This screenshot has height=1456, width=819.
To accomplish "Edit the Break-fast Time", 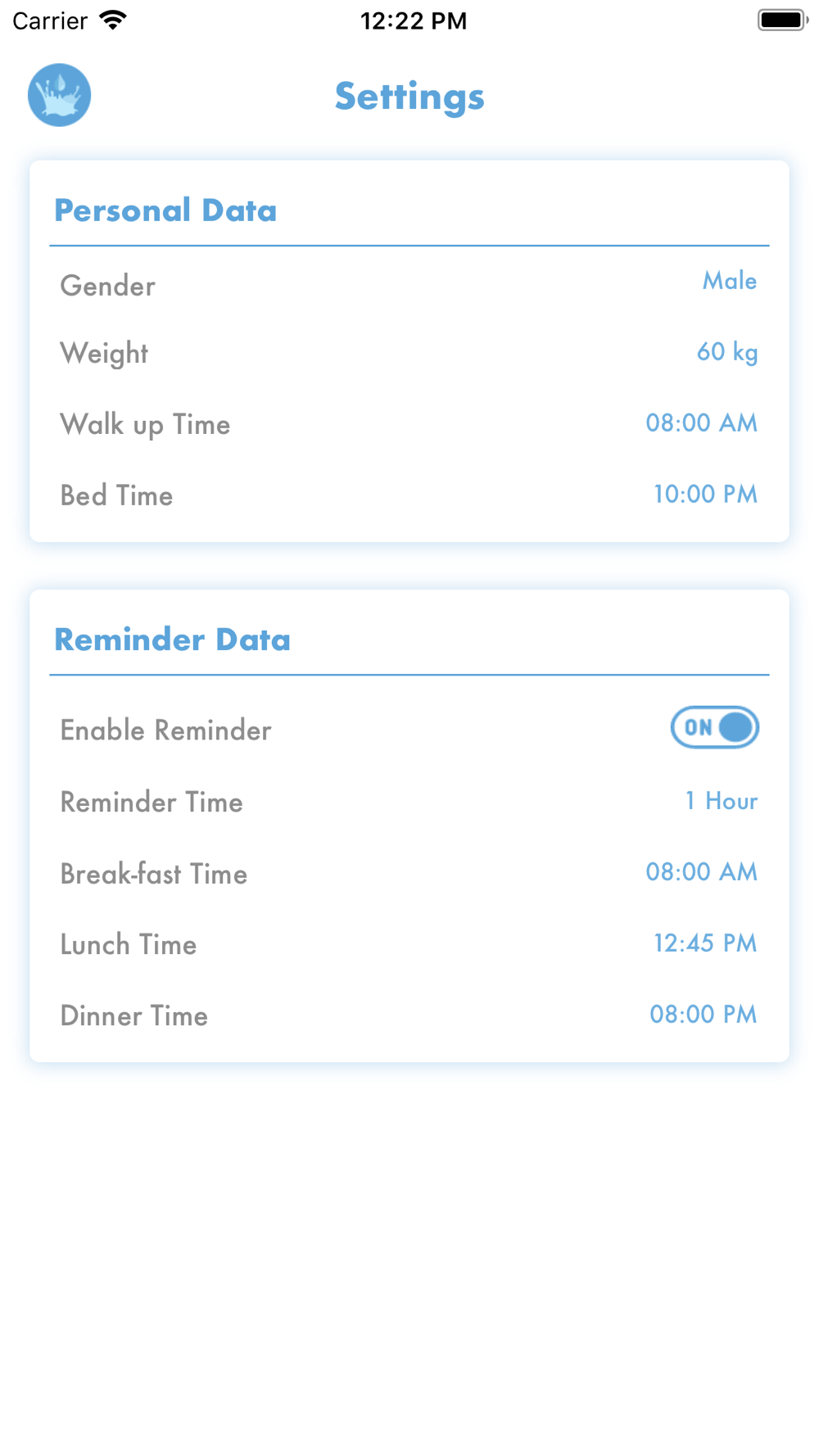I will (409, 873).
